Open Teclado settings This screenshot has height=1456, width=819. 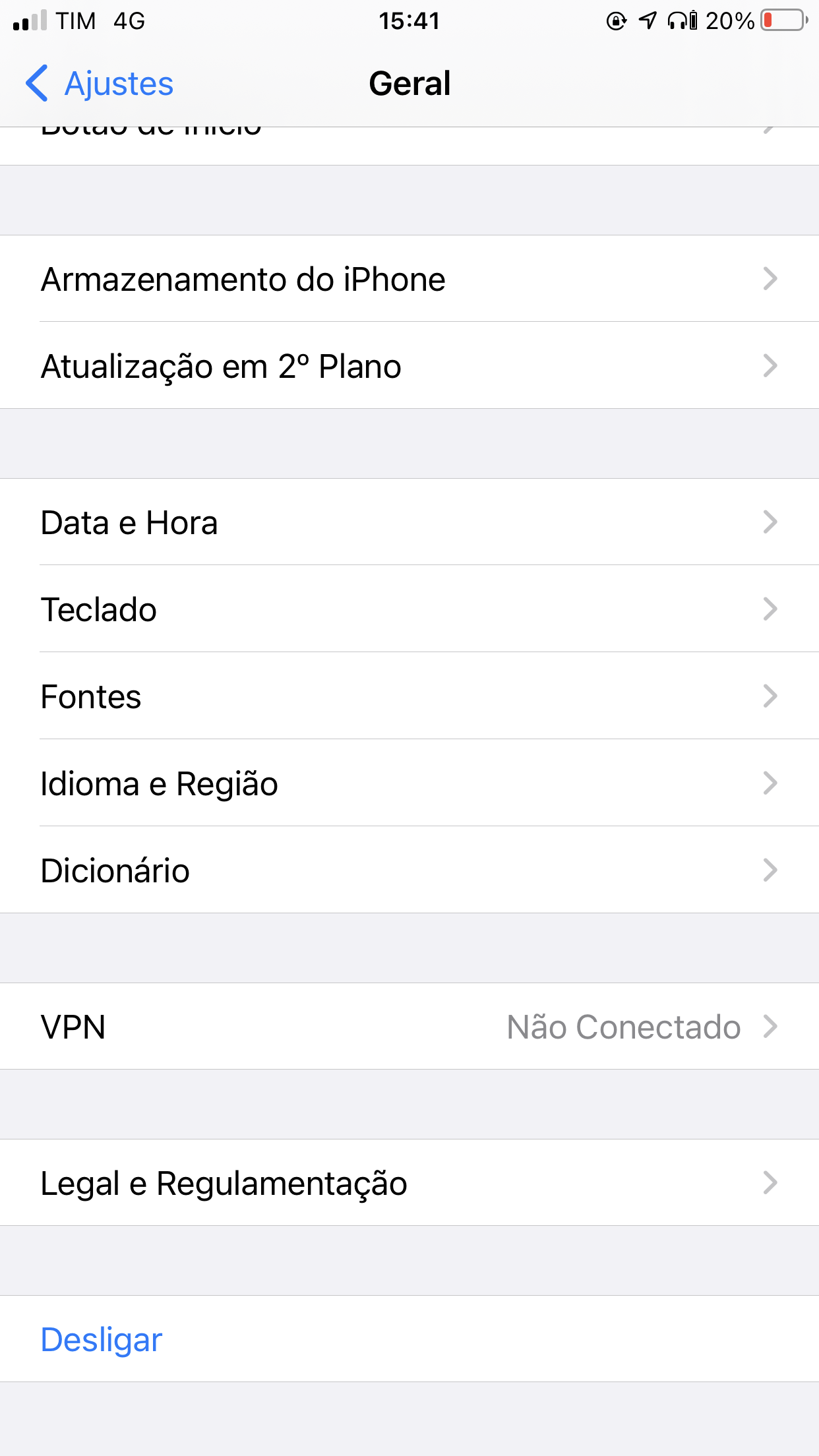click(x=409, y=609)
